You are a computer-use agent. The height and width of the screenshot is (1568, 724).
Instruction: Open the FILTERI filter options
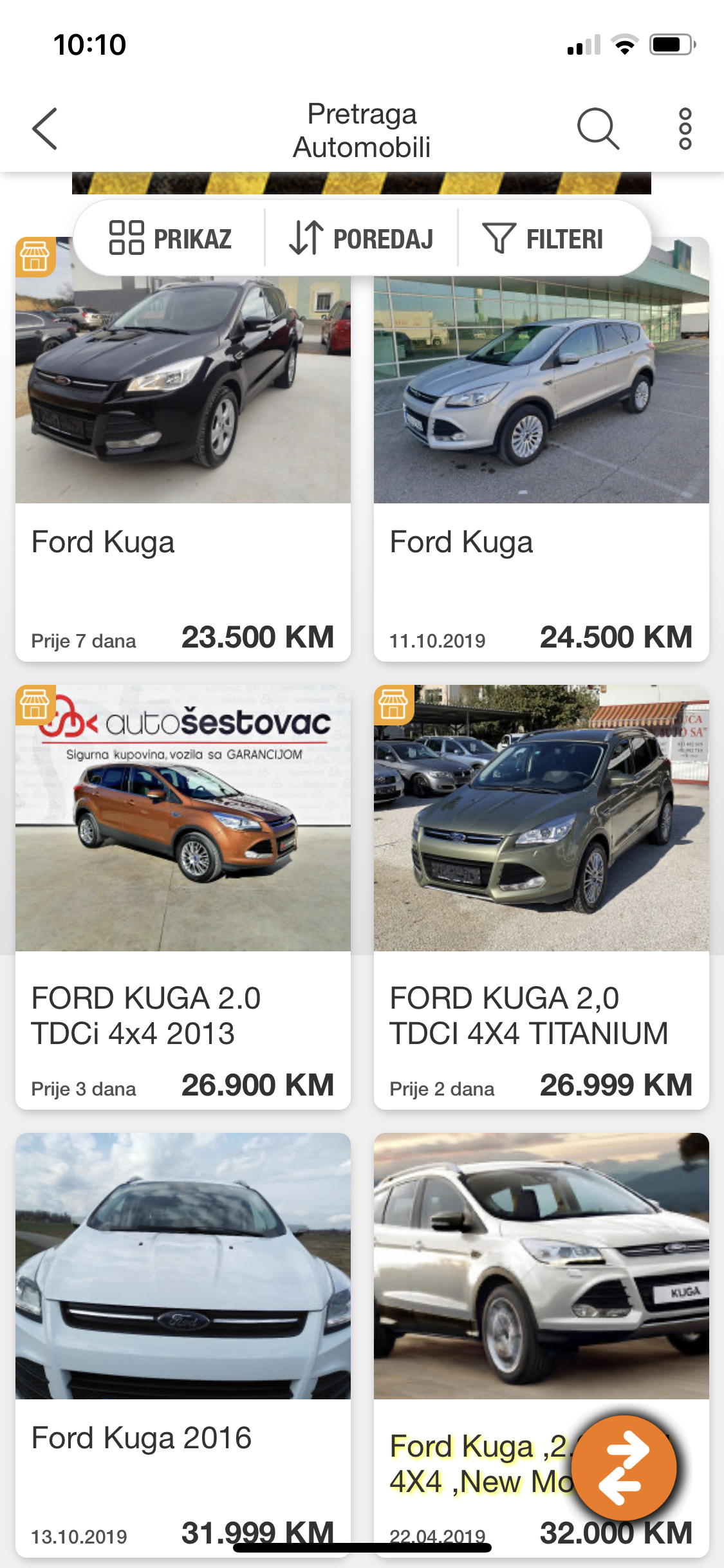pyautogui.click(x=544, y=238)
